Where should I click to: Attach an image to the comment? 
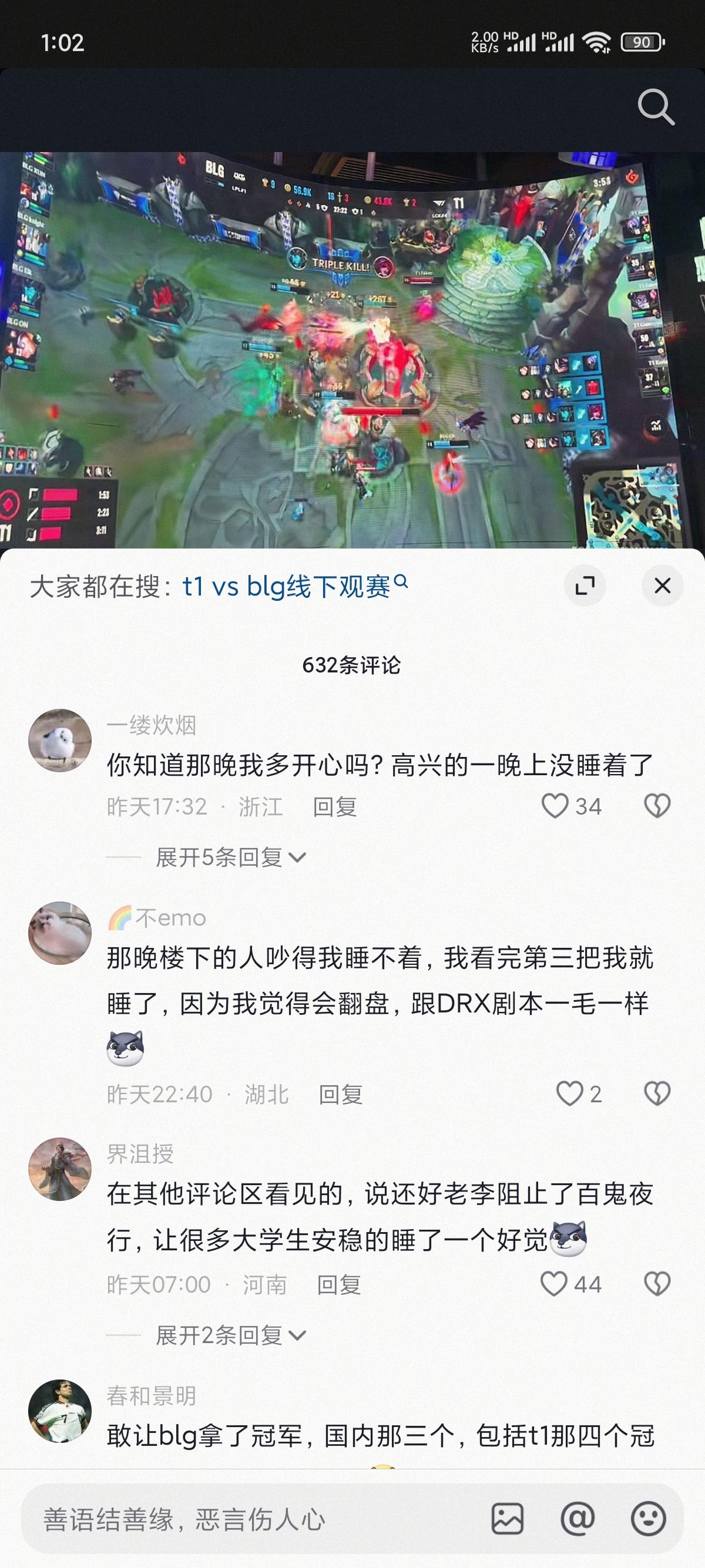point(507,1519)
